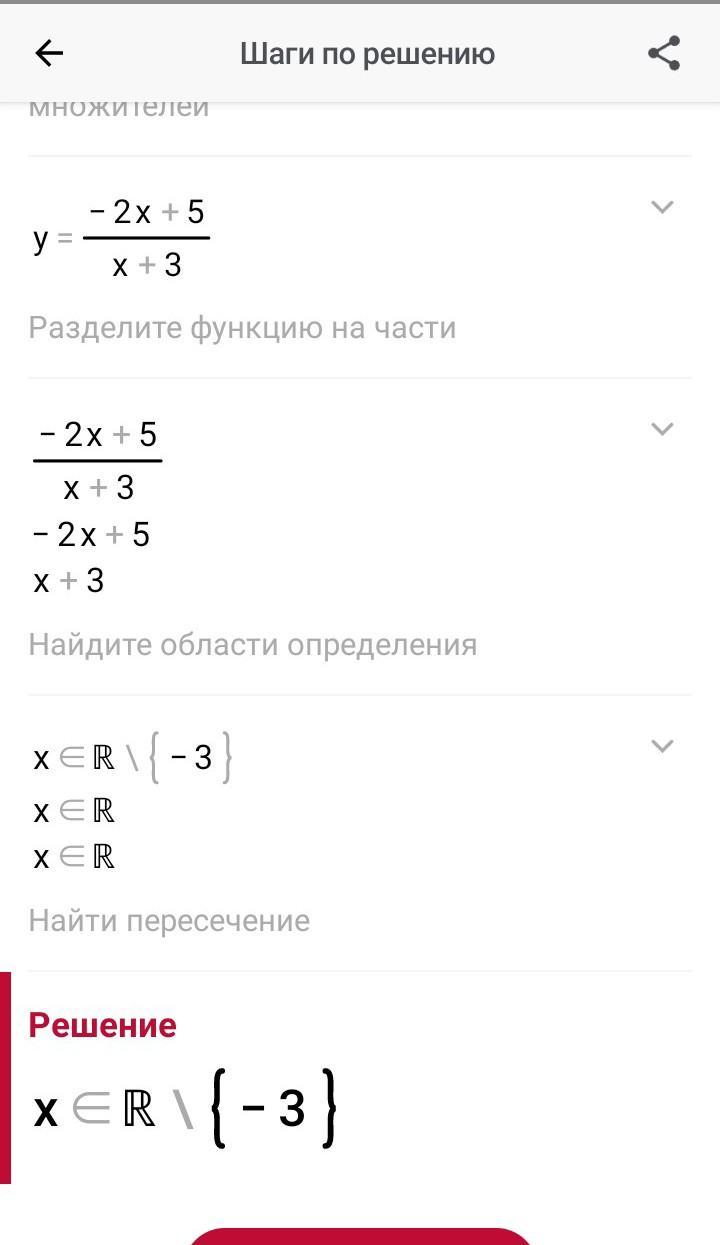720x1245 pixels.
Task: Expand the 'Найти пересечение' step
Action: [662, 746]
